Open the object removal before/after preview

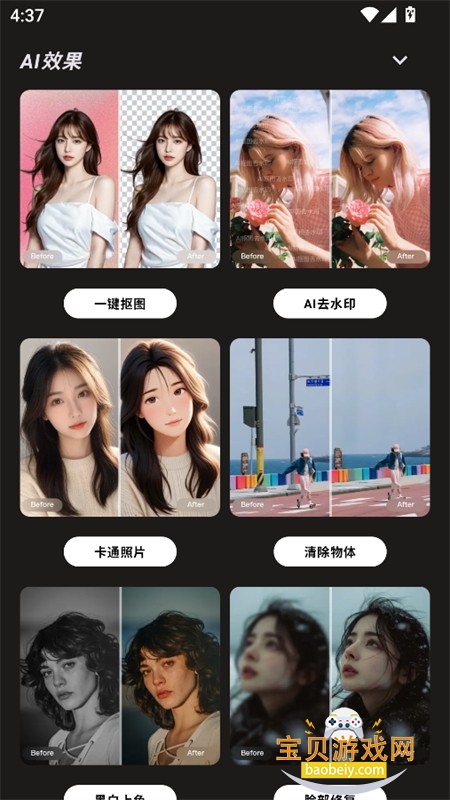coord(330,428)
